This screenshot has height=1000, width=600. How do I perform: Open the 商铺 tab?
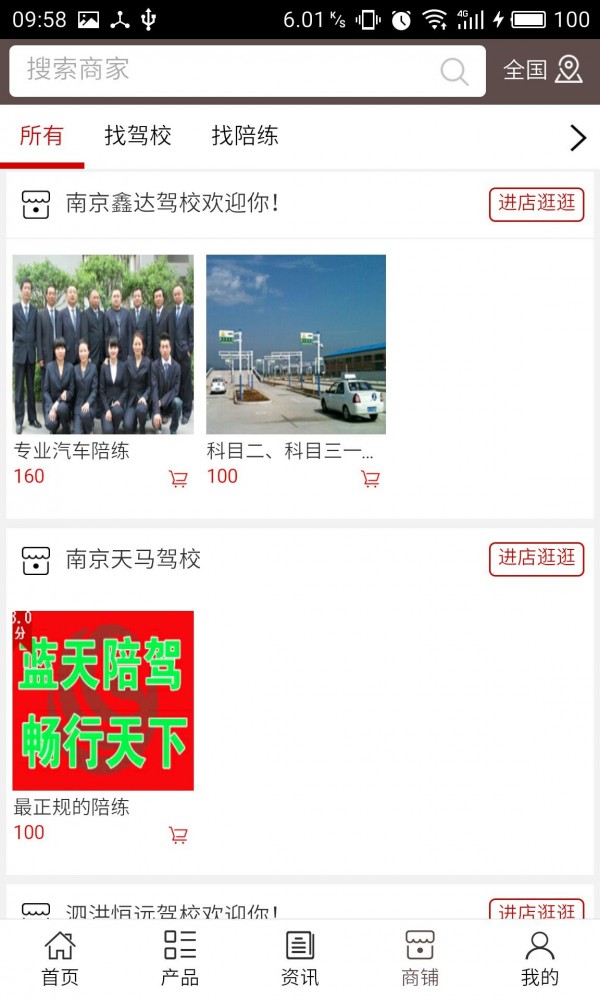click(420, 958)
